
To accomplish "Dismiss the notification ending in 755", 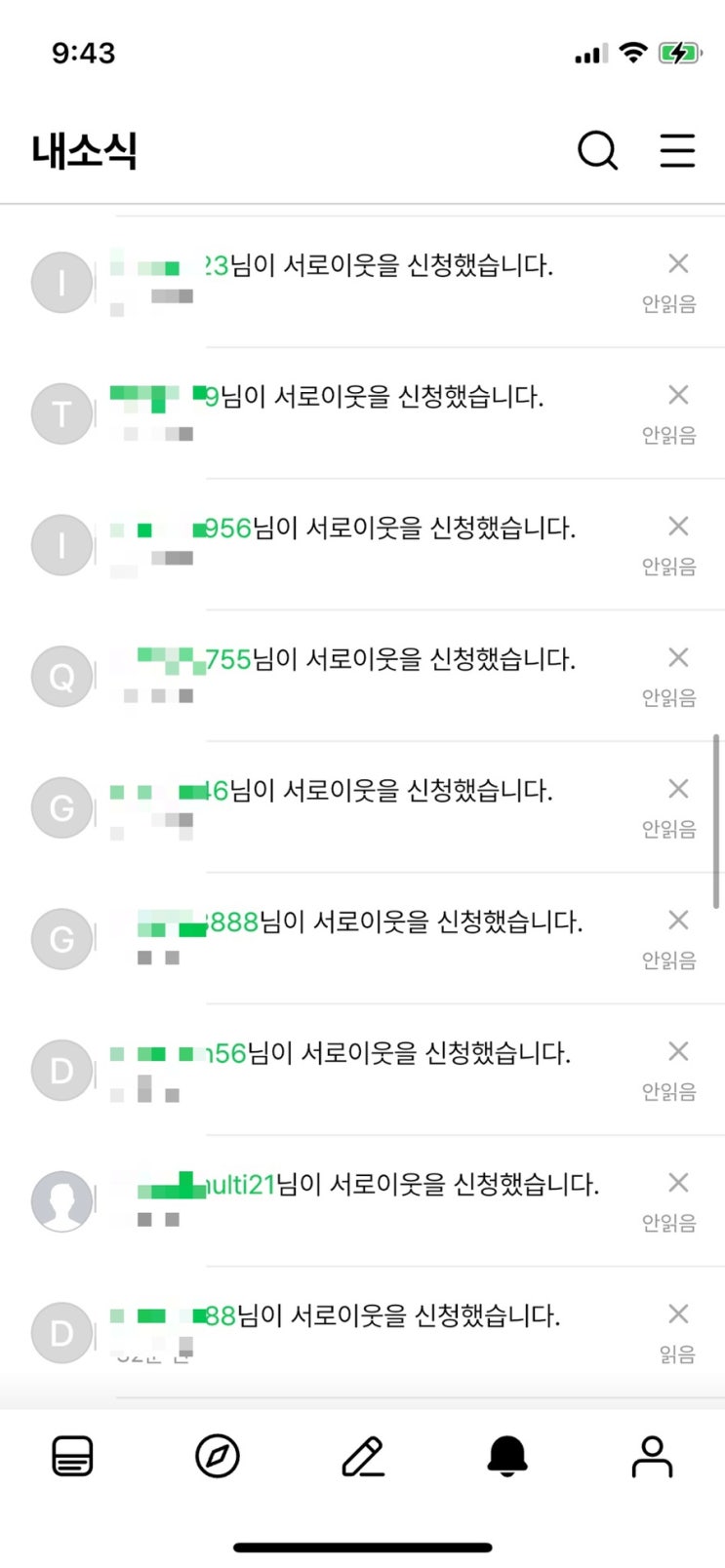I will [x=678, y=658].
